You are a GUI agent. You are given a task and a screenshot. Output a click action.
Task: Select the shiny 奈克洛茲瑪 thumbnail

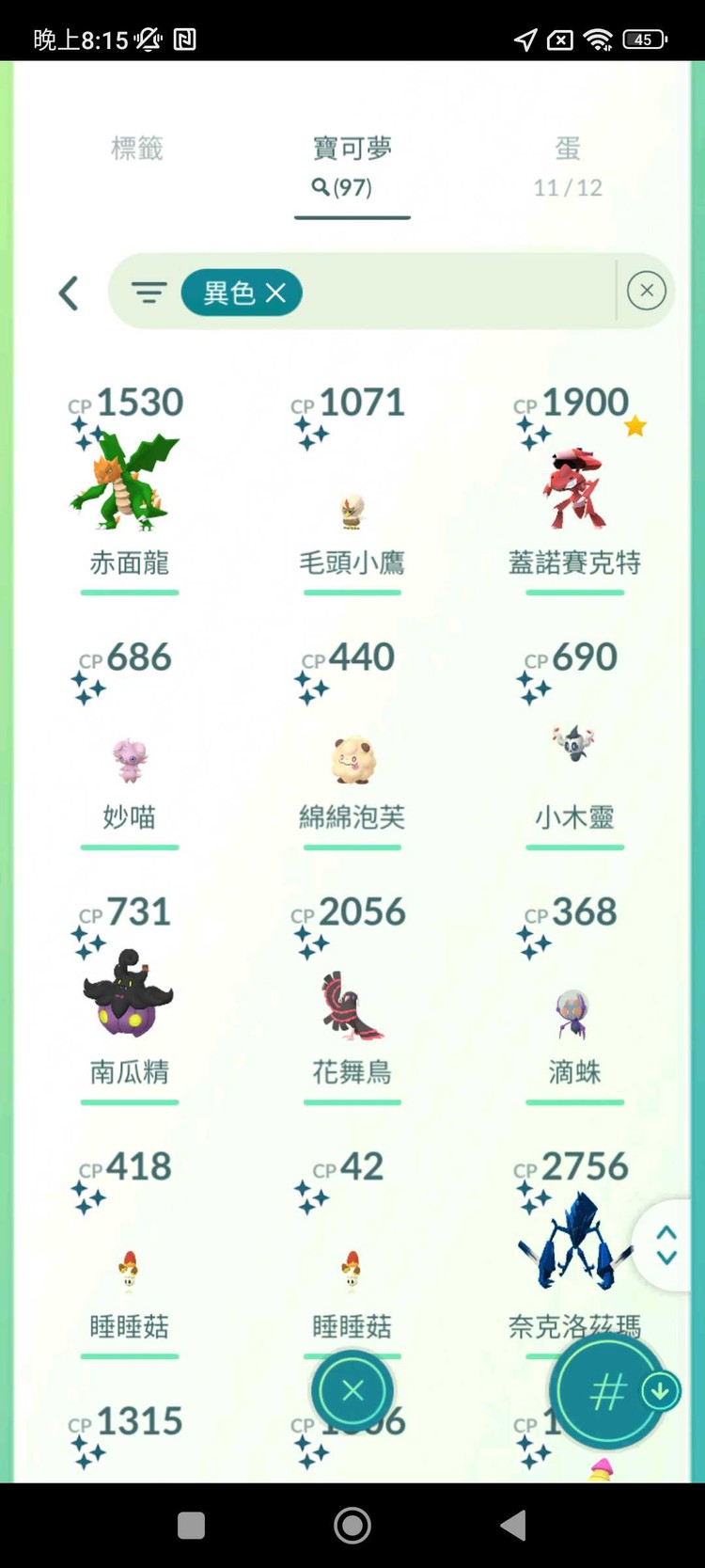(x=574, y=1242)
